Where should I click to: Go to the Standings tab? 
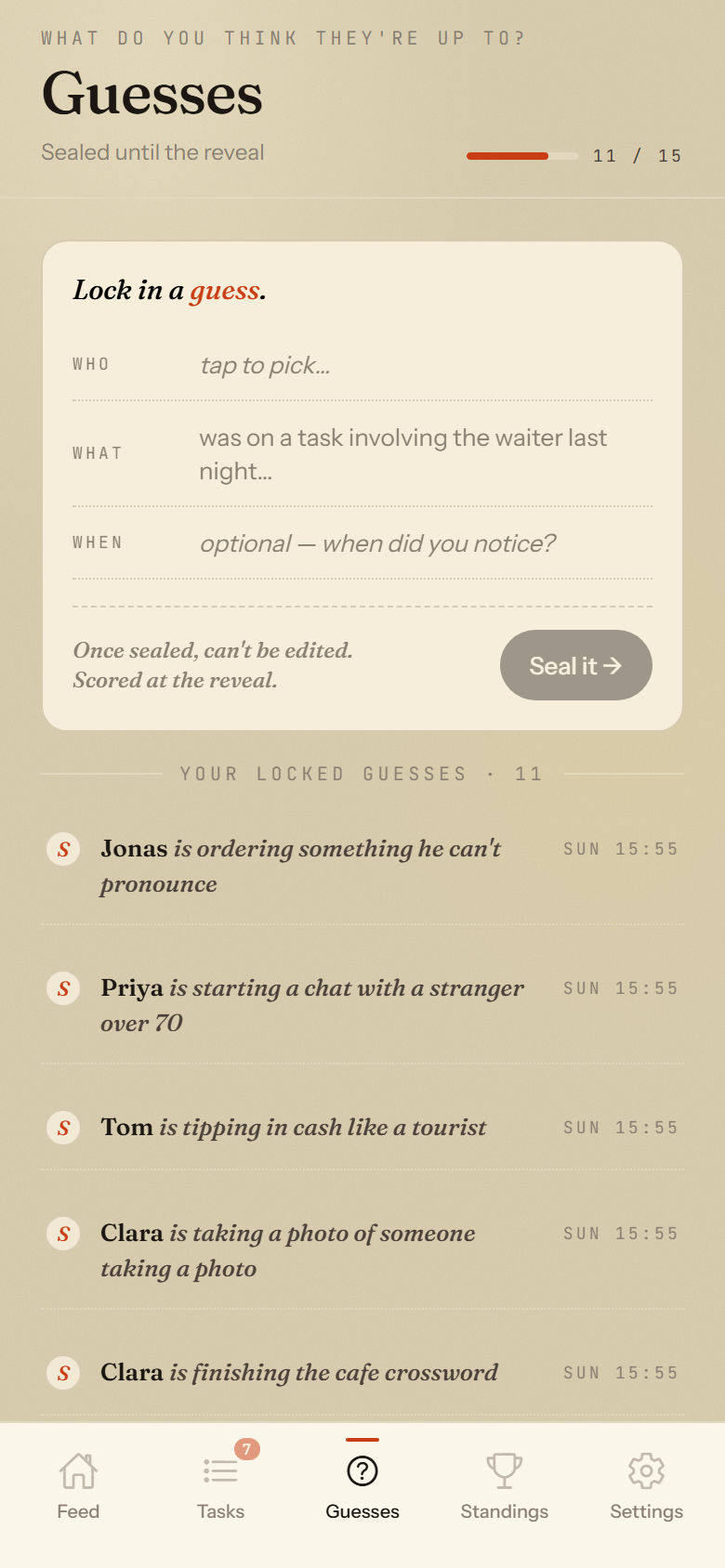tap(505, 1485)
